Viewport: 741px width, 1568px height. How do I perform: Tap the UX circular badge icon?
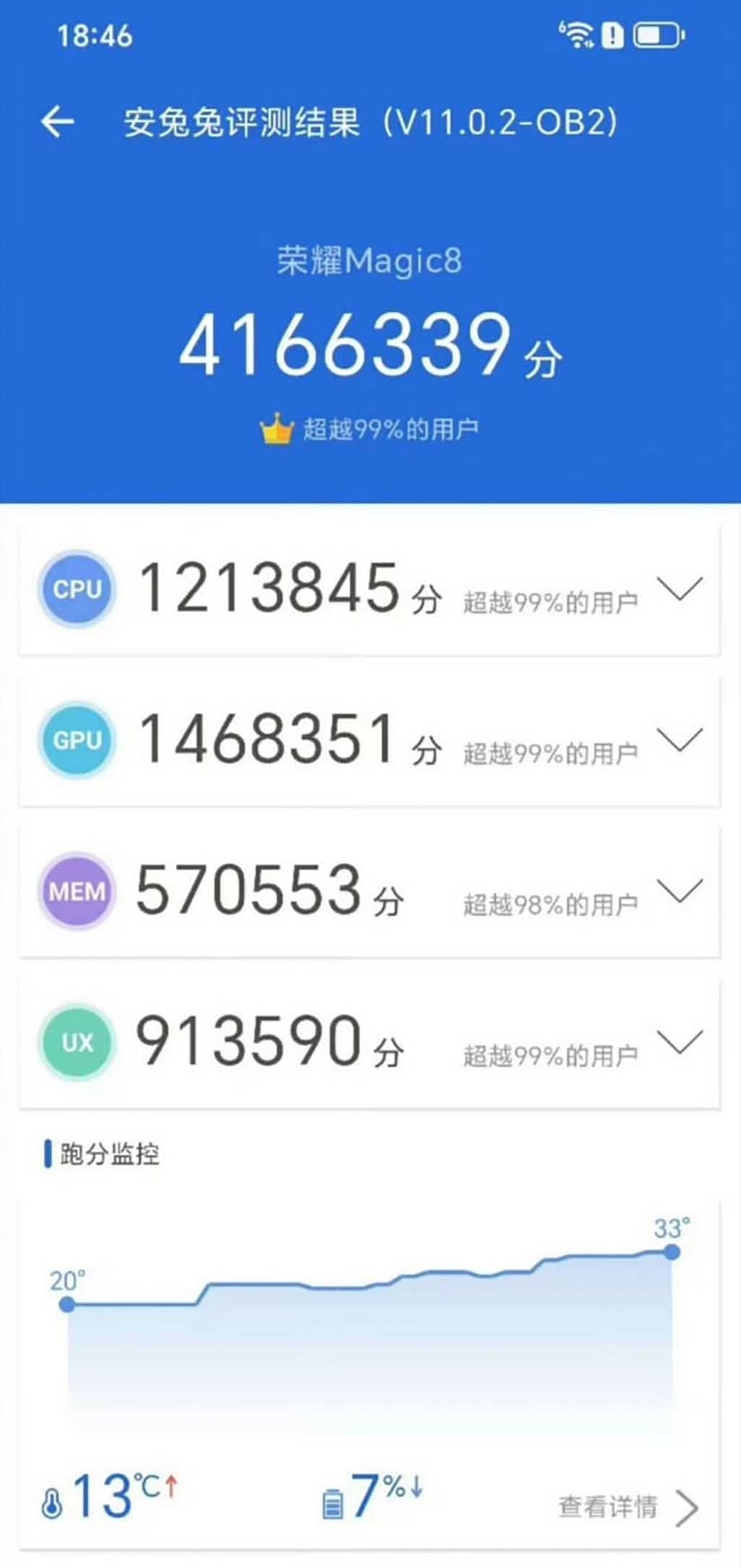(76, 1041)
